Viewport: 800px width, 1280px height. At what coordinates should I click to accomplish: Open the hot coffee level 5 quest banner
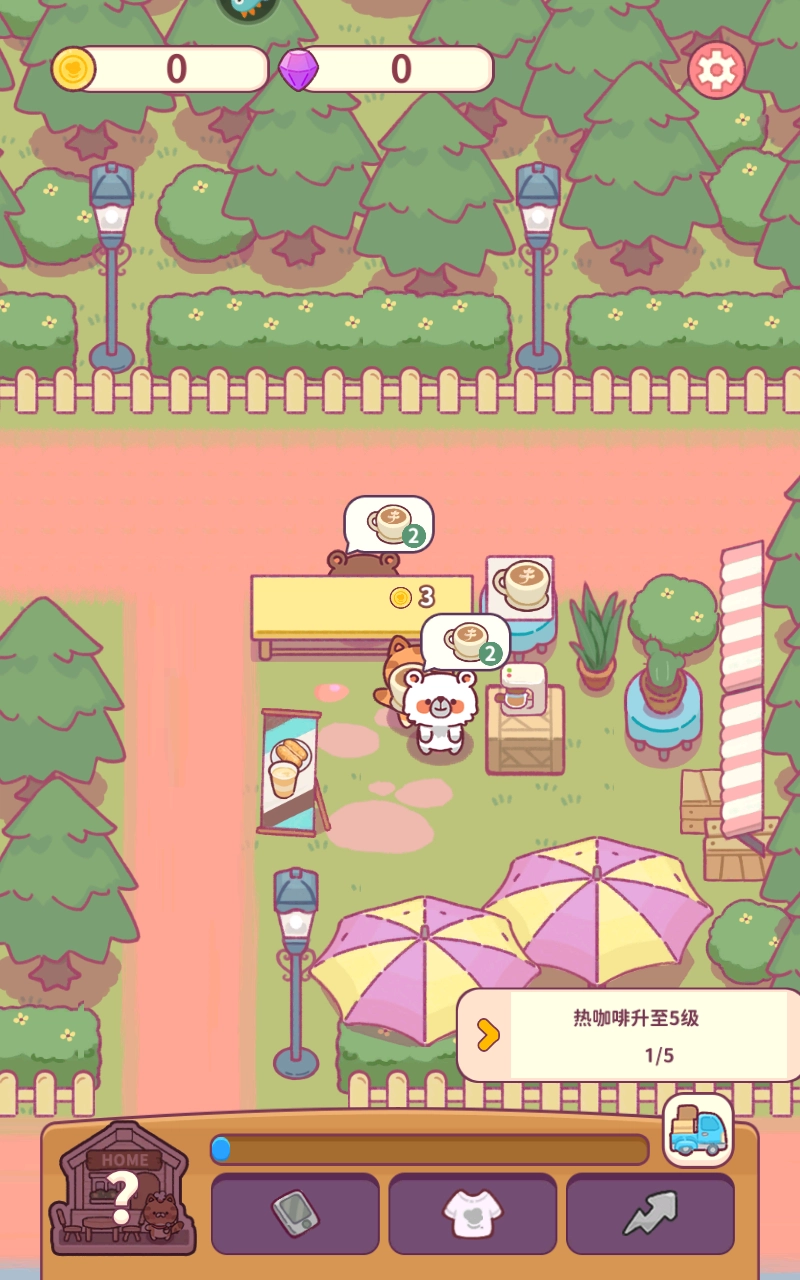(x=630, y=1035)
